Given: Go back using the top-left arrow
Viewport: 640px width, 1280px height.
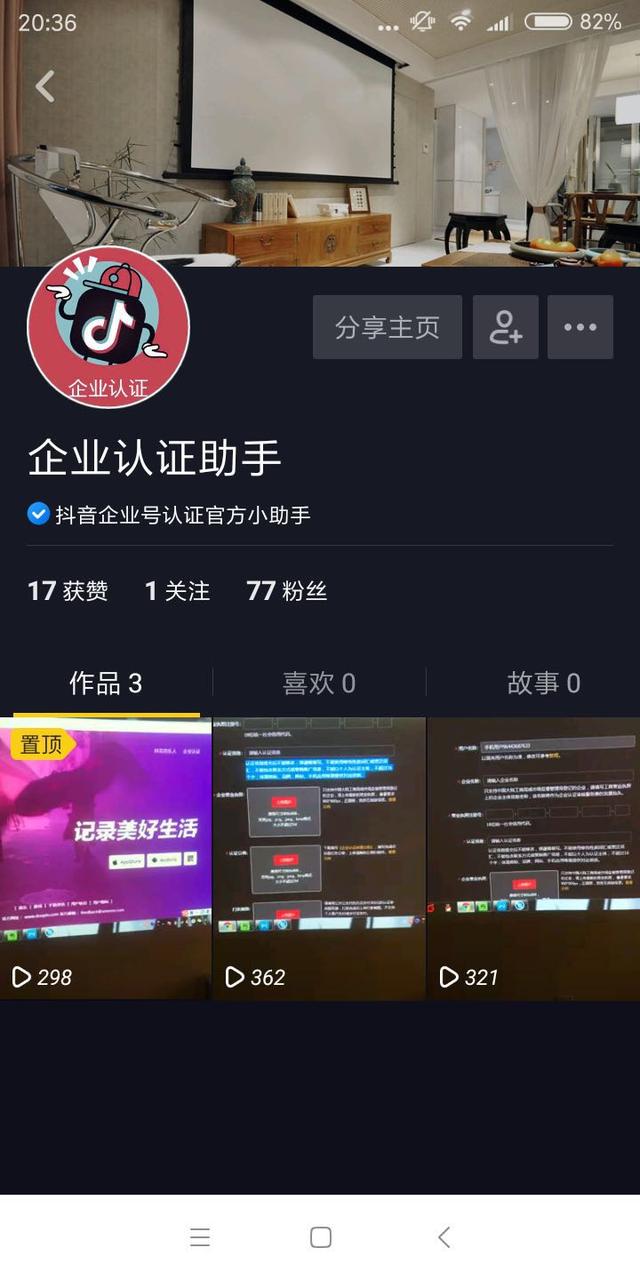Looking at the screenshot, I should (x=45, y=87).
